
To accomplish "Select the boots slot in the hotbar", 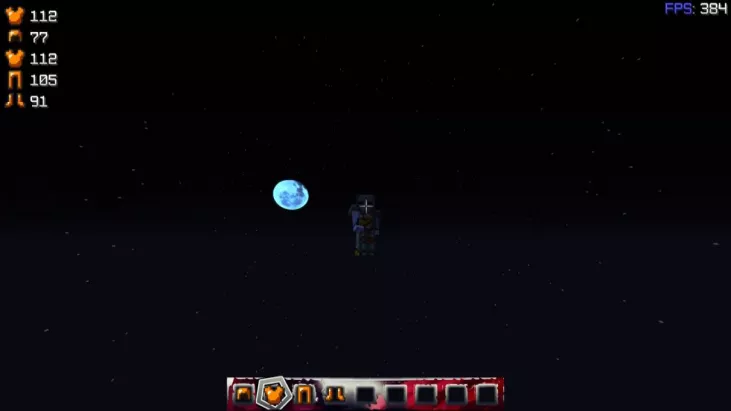I will pos(334,394).
